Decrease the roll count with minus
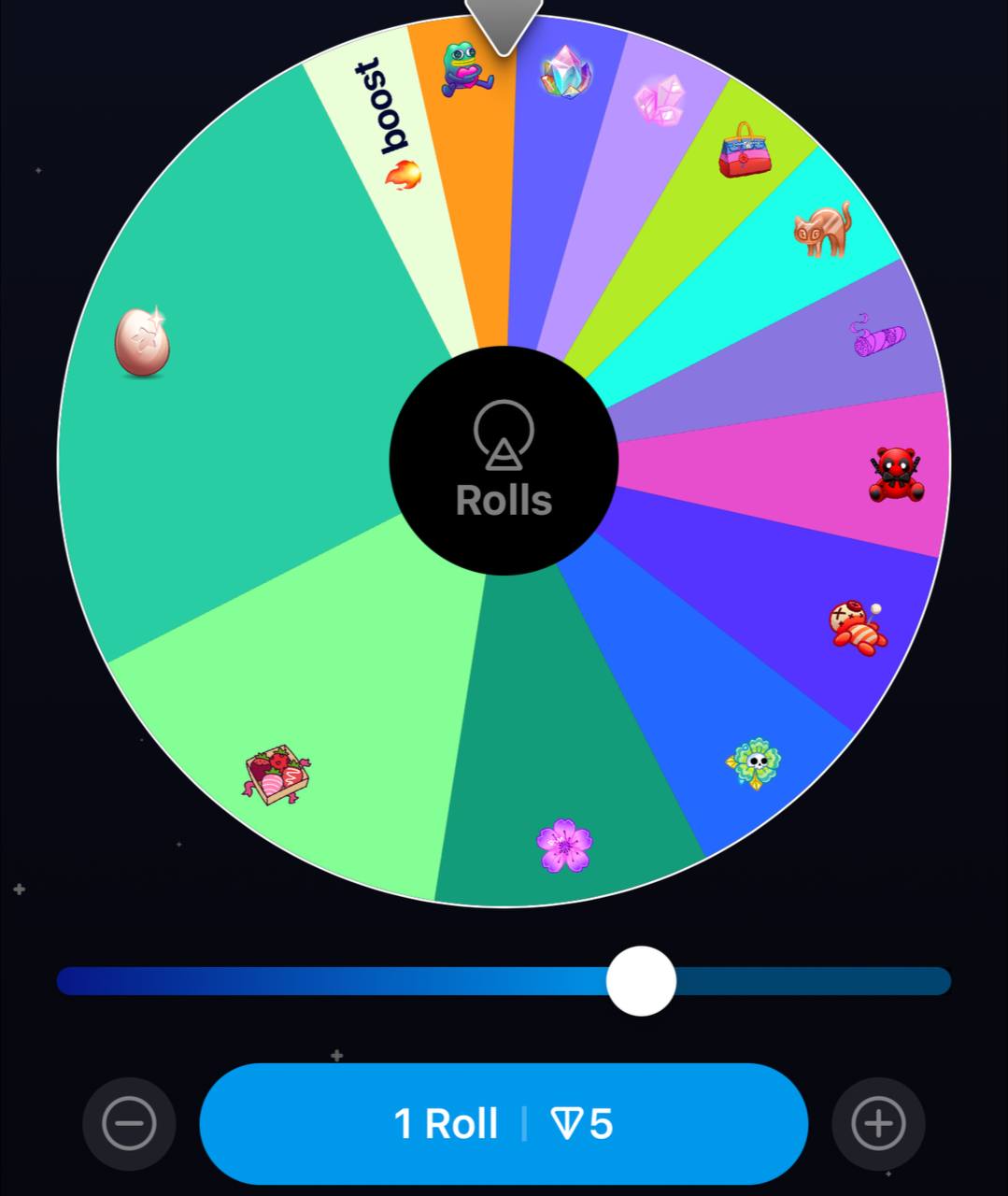This screenshot has width=1008, height=1196. point(129,1123)
